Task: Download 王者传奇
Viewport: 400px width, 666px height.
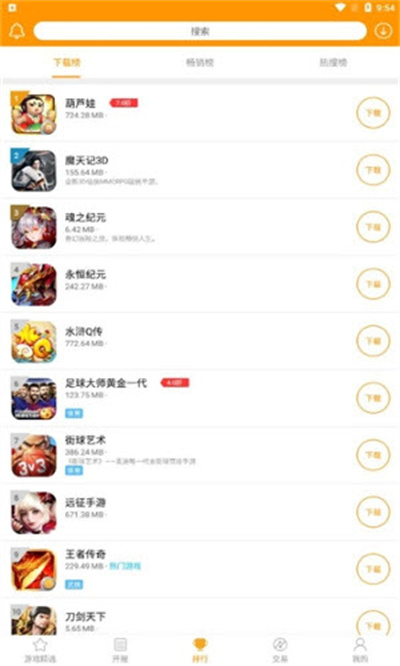Action: (x=373, y=569)
